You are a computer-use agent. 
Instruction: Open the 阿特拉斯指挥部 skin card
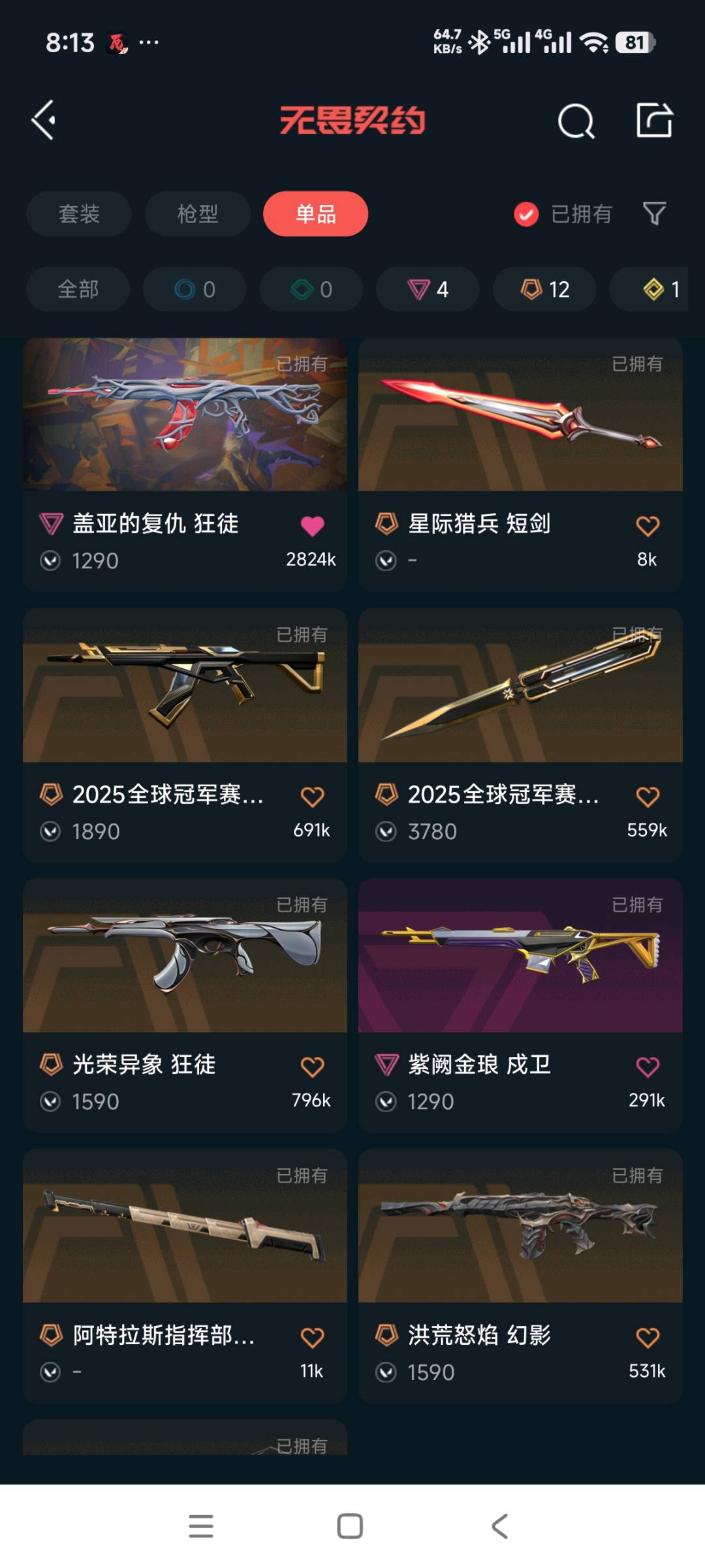click(185, 1227)
